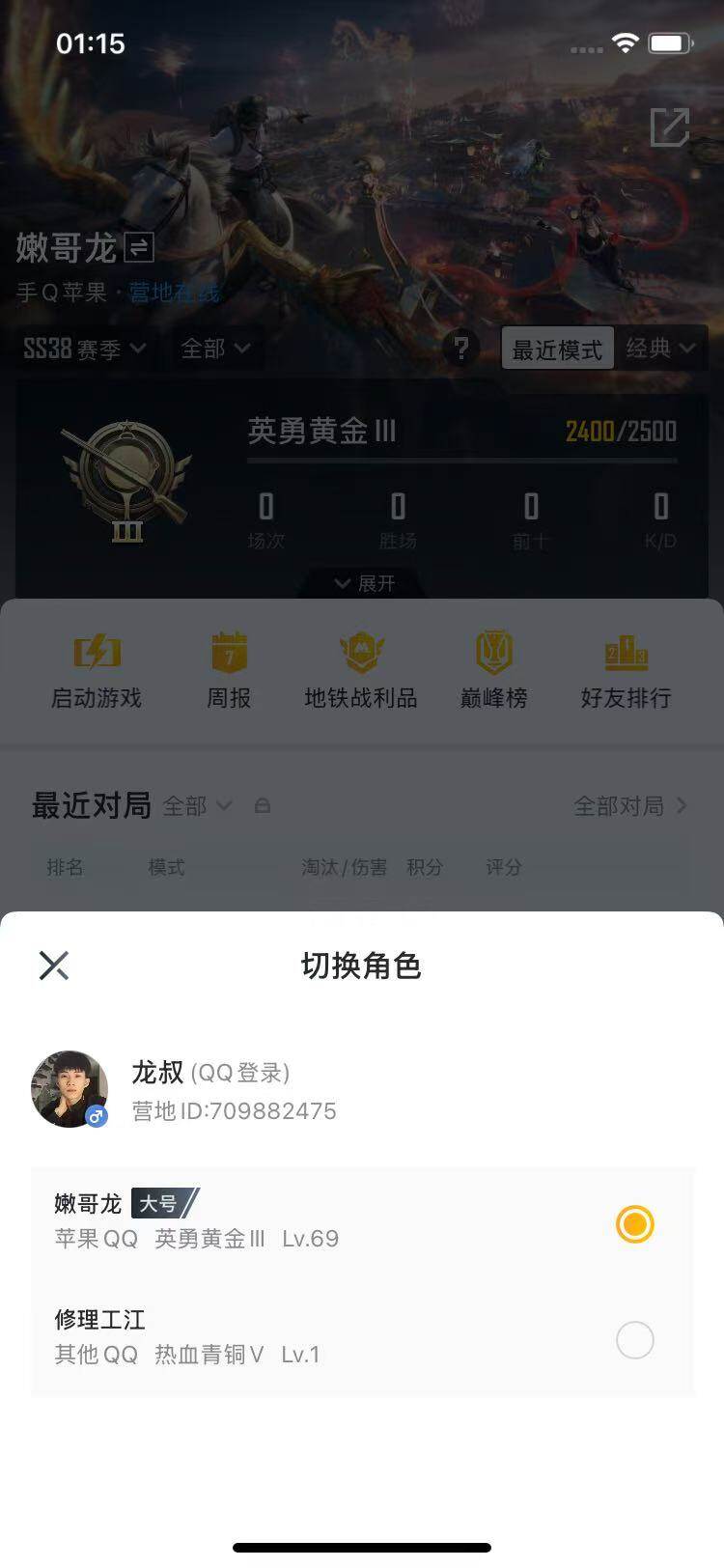Select the 最近模式 tab

coord(557,349)
